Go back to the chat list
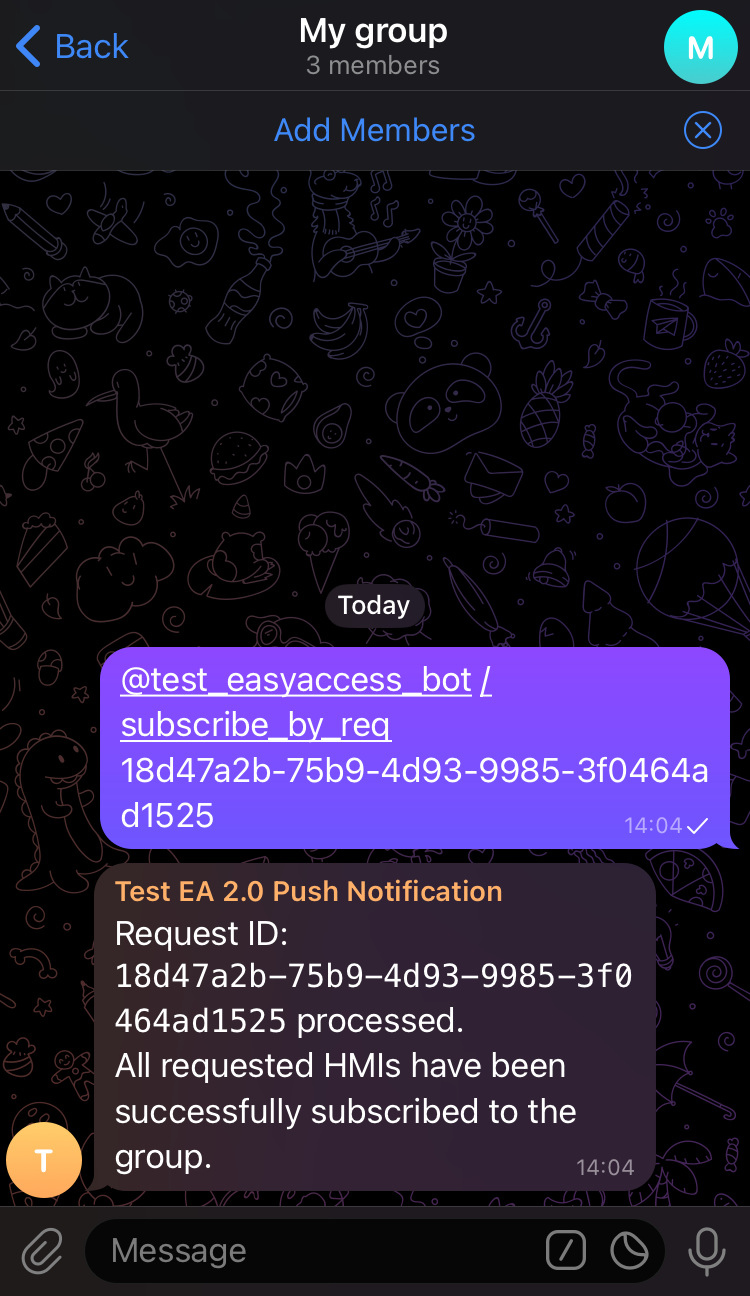The height and width of the screenshot is (1296, 750). pos(72,46)
